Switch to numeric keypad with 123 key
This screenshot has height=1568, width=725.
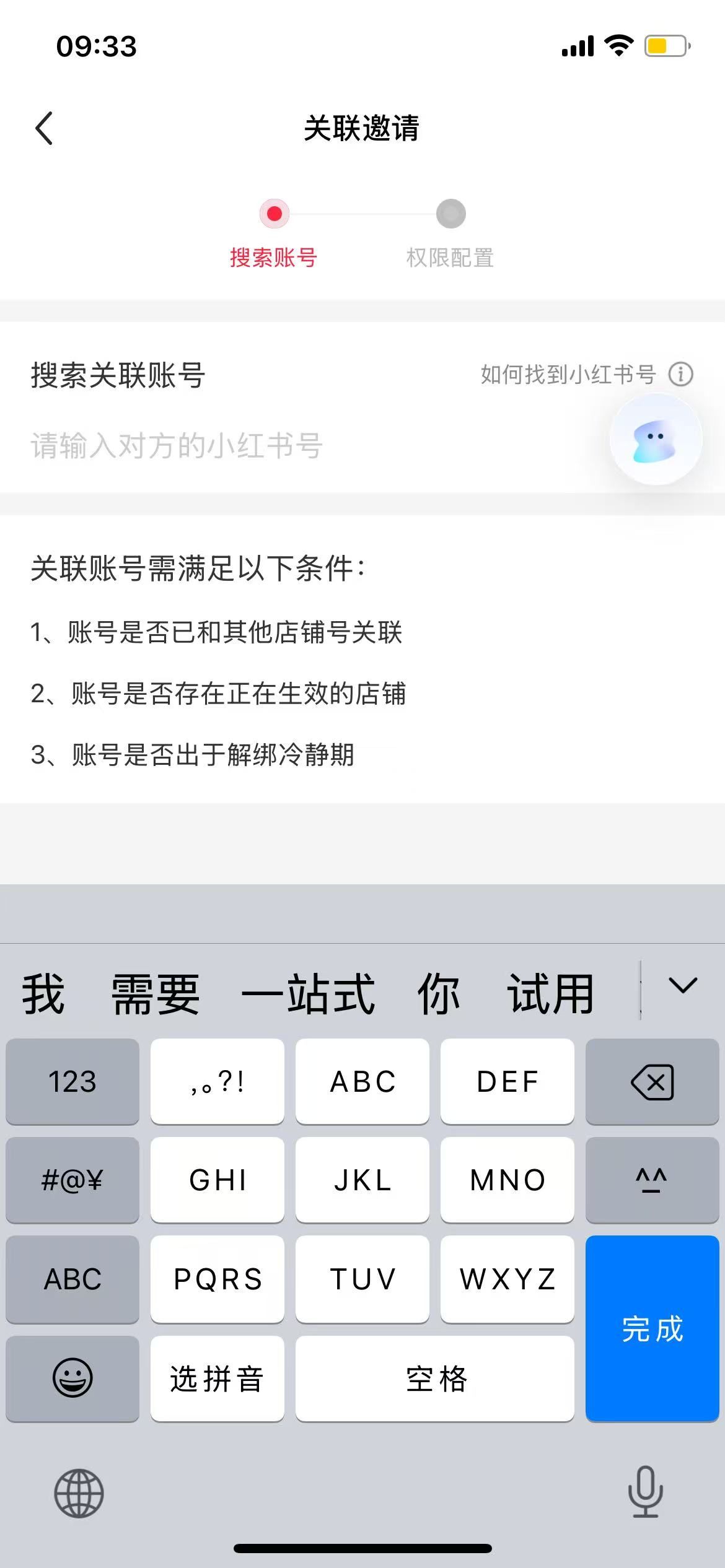tap(71, 1082)
